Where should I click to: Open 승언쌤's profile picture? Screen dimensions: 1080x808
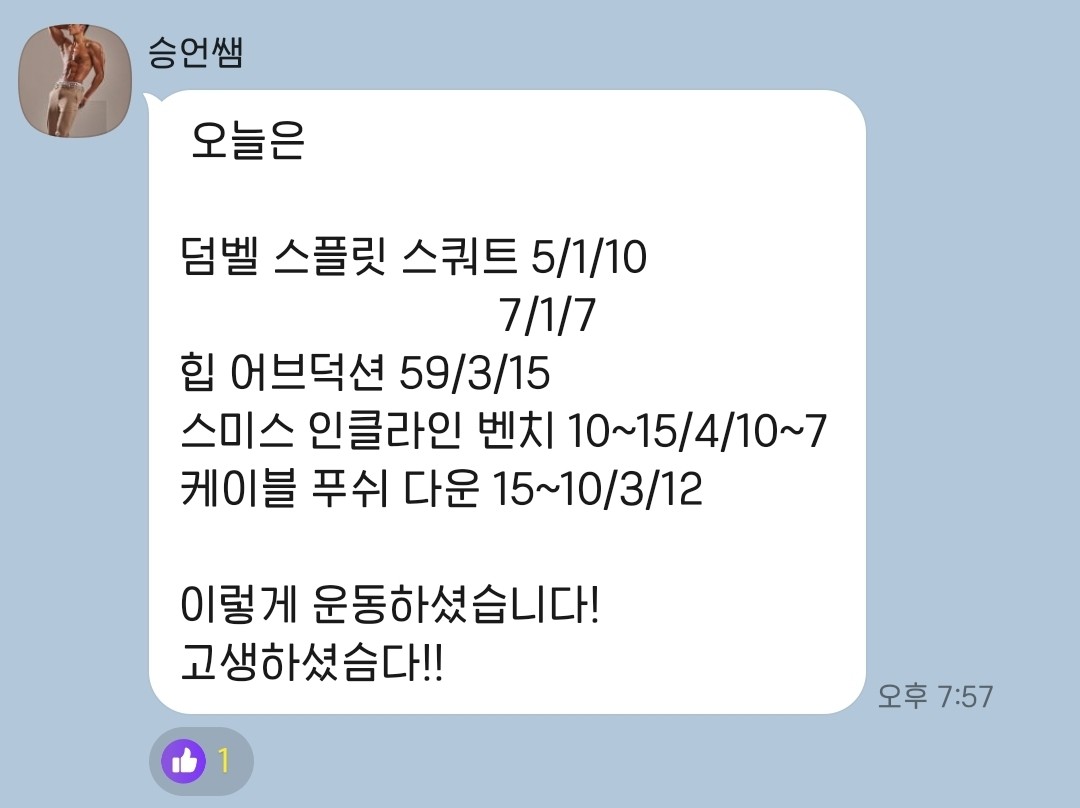click(75, 80)
